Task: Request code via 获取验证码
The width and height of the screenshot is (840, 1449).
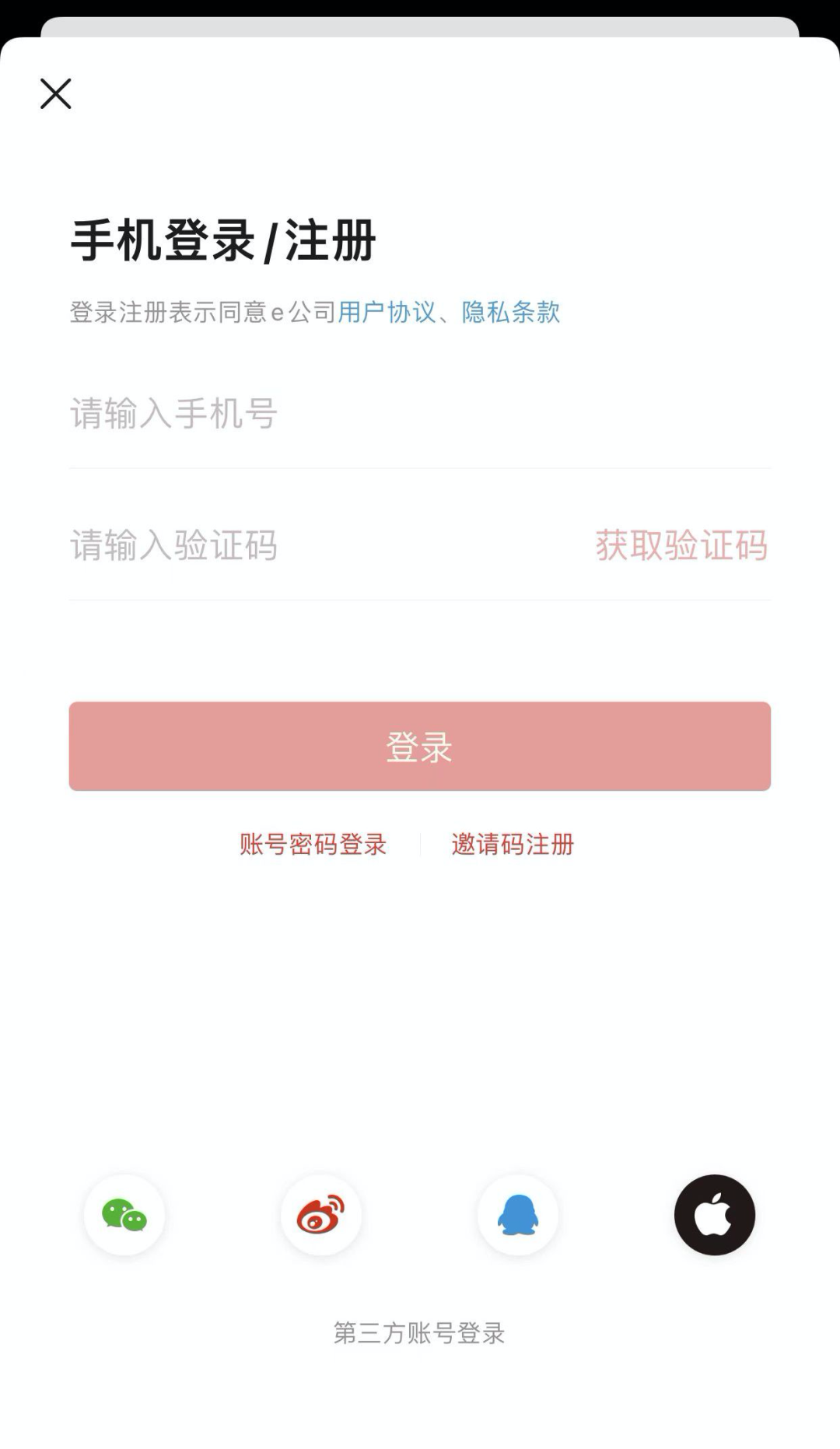Action: pos(681,547)
